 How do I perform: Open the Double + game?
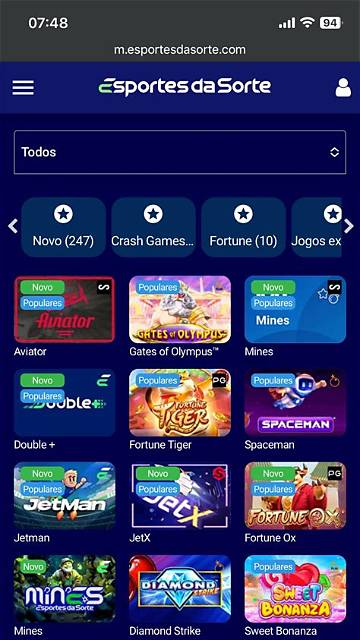coord(64,402)
